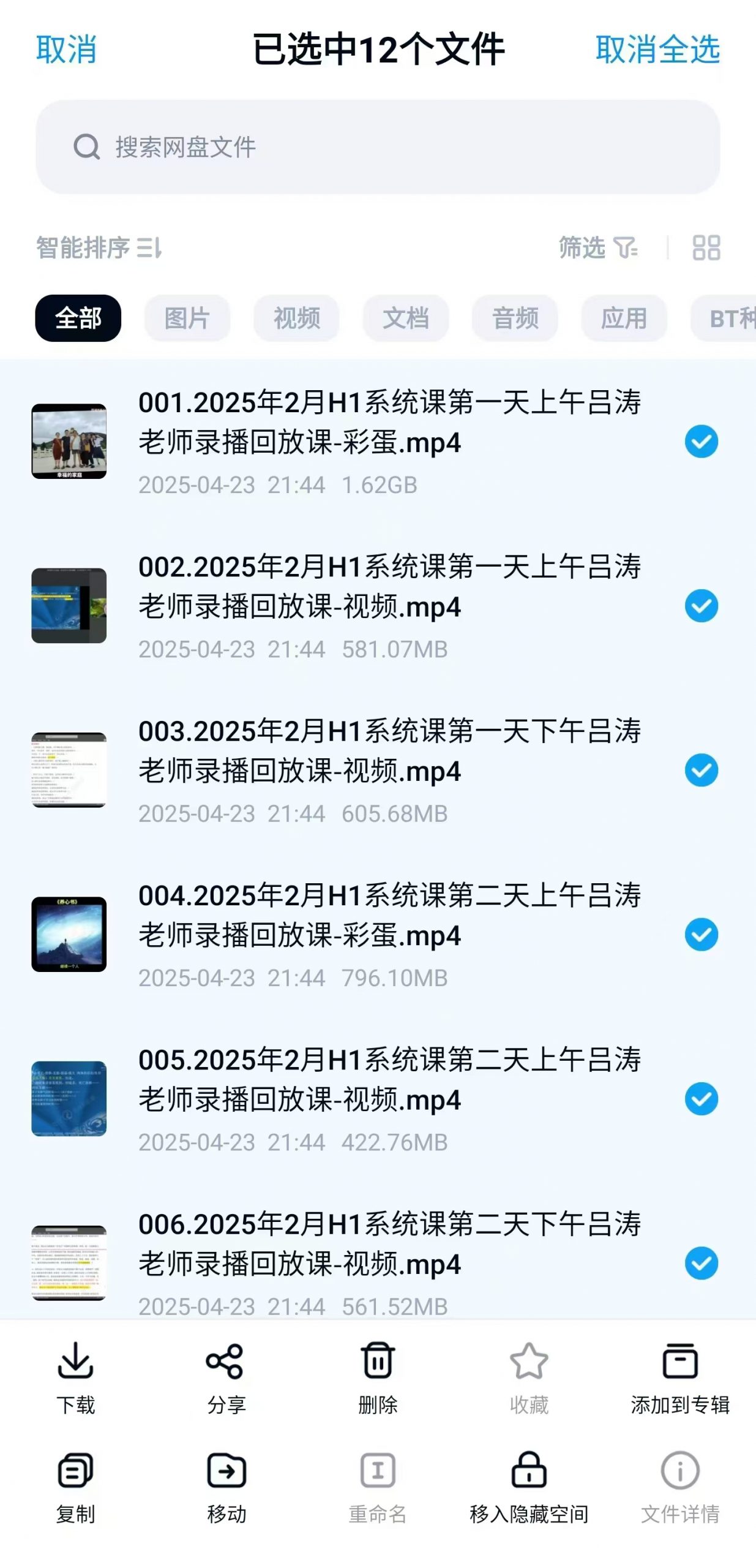
Task: Uncheck file 005 第二天上午 视频.mp4
Action: tap(701, 1099)
